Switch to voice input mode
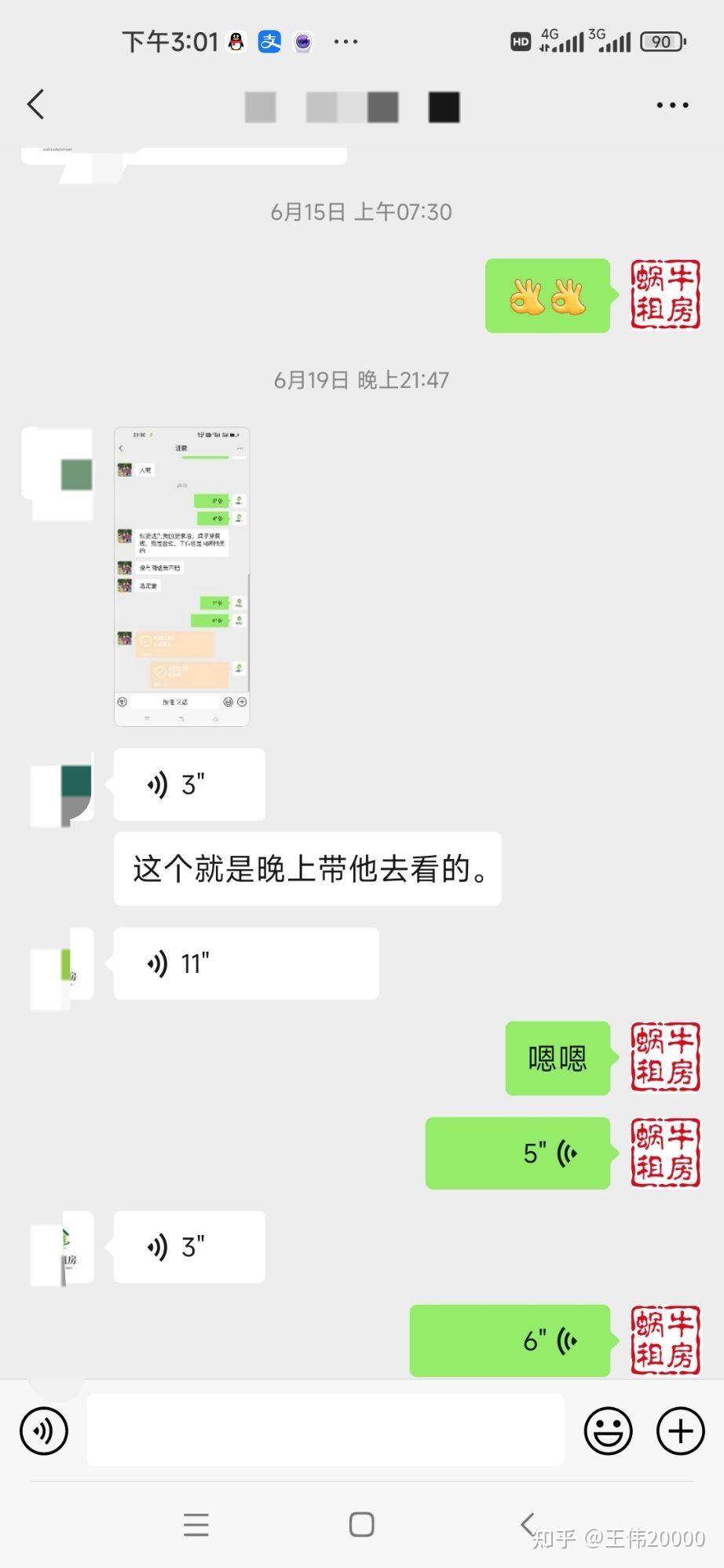The height and width of the screenshot is (1568, 724). (44, 1431)
